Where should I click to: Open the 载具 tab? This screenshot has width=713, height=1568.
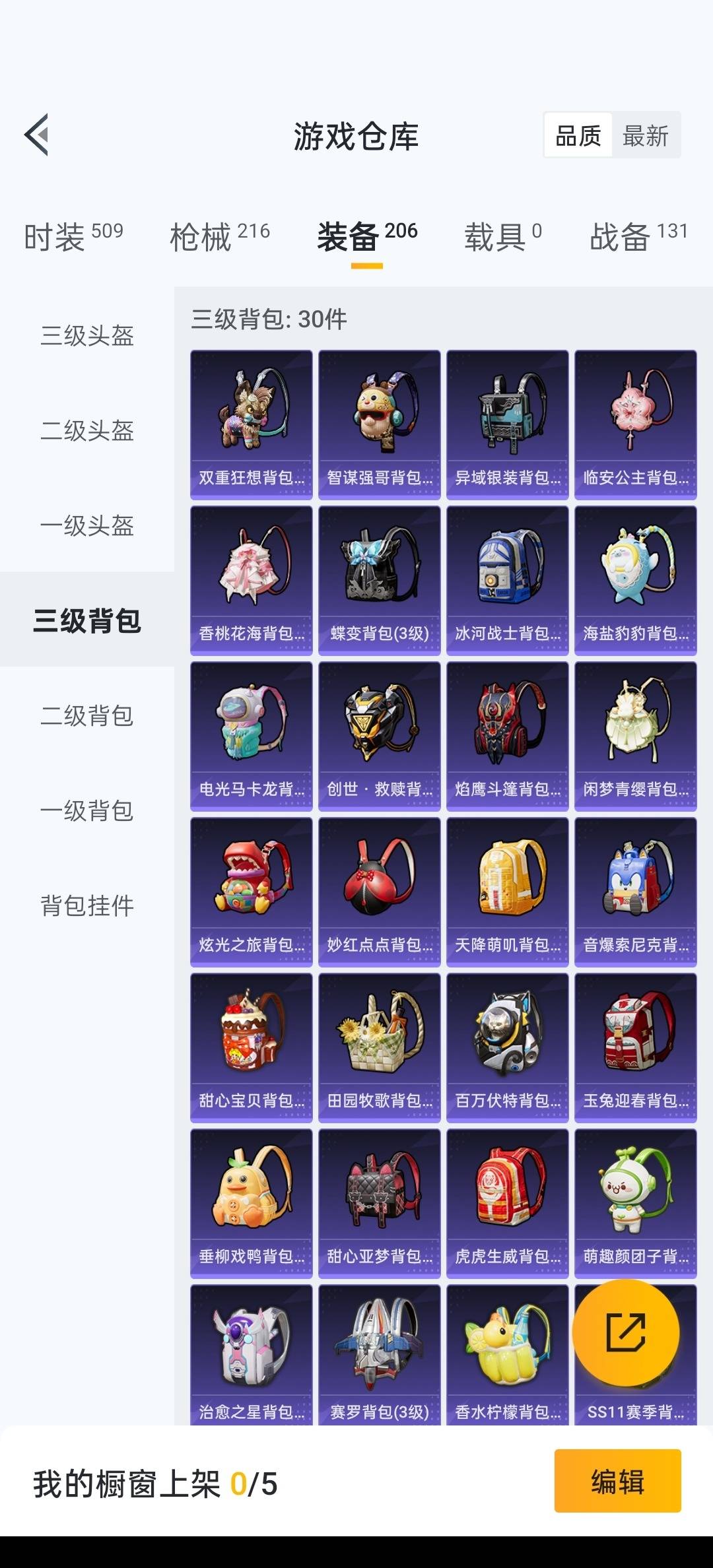(x=502, y=236)
